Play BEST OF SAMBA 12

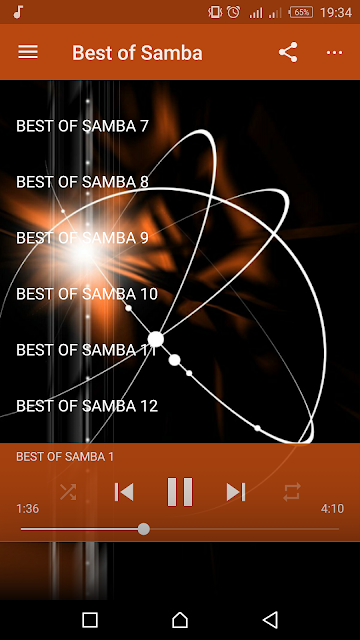180,406
